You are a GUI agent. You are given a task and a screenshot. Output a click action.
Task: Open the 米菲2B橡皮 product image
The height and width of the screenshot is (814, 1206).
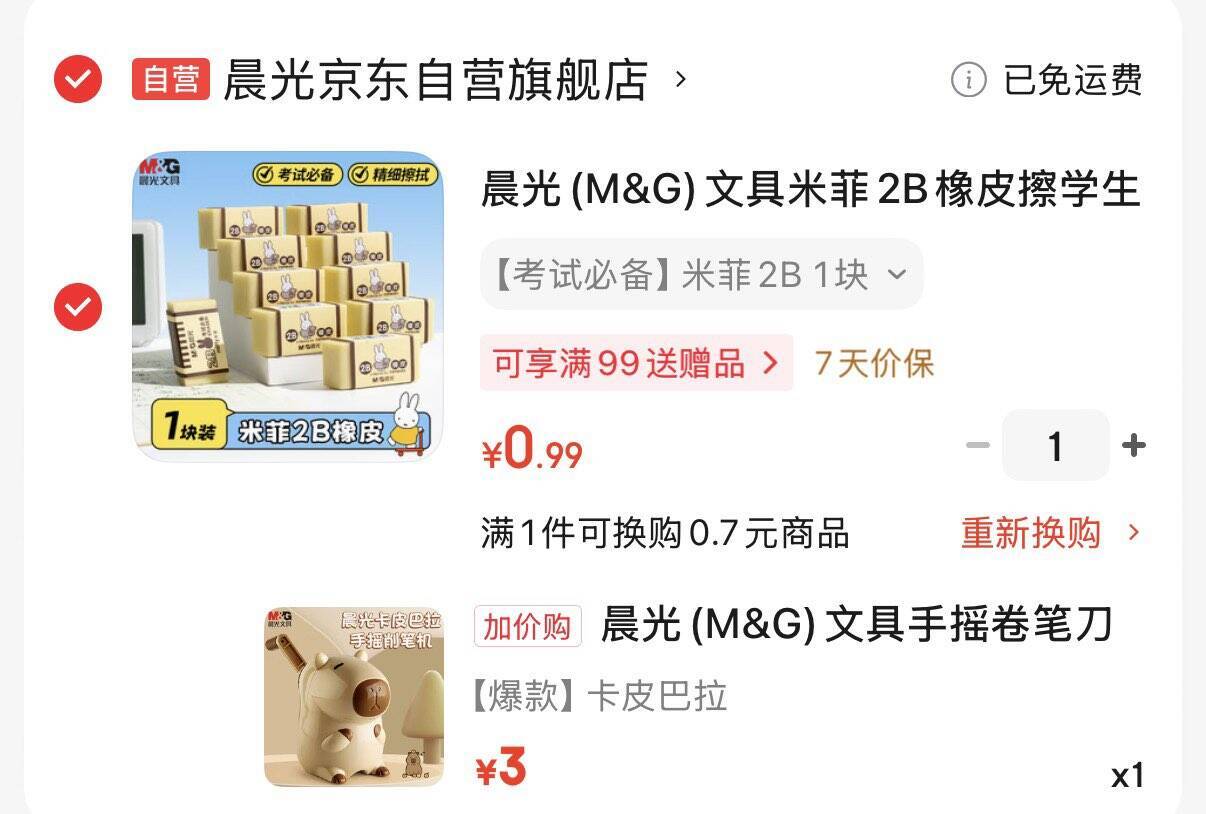(x=288, y=306)
